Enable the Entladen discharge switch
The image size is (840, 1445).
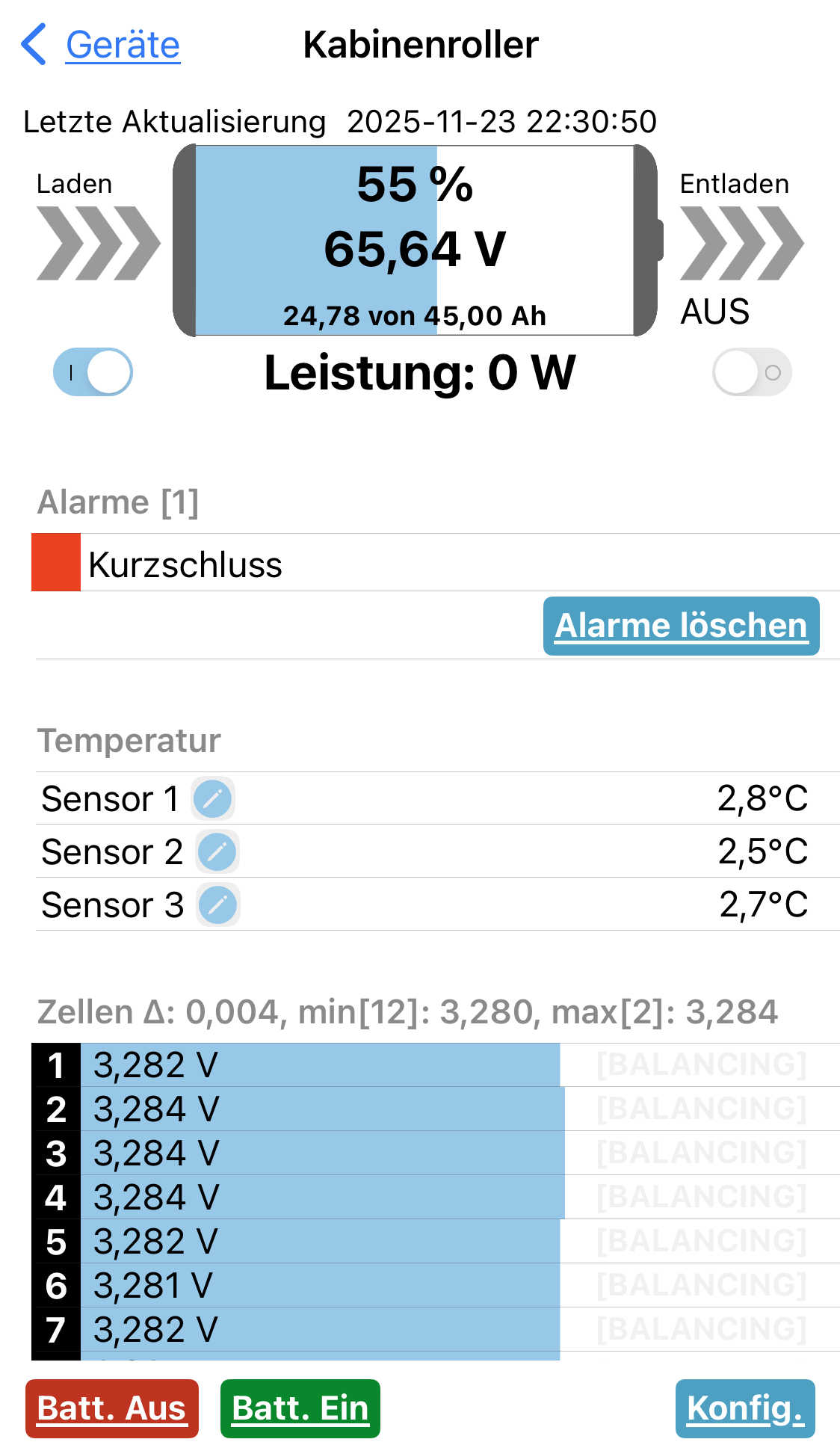click(x=751, y=372)
